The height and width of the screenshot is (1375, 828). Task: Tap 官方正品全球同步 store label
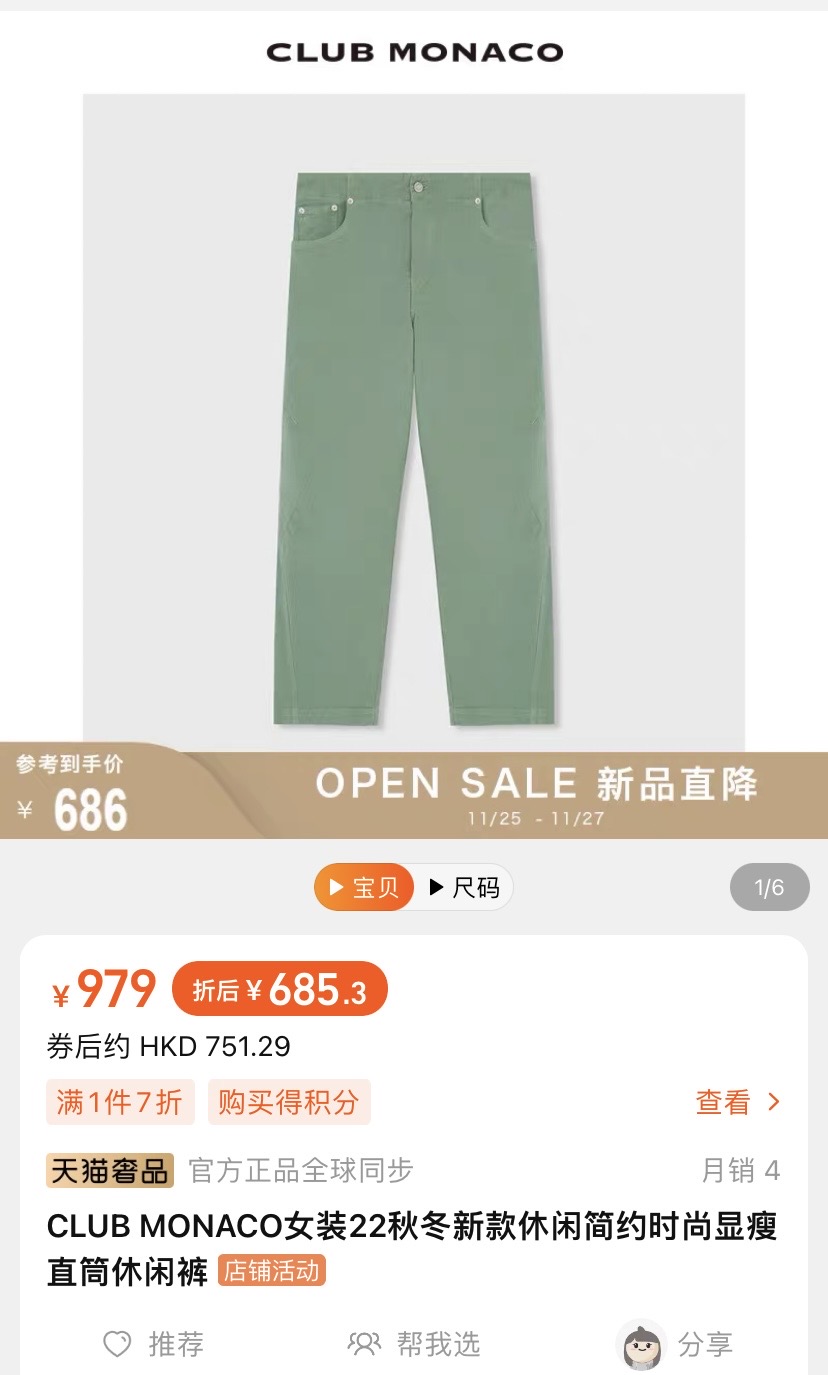298,1171
